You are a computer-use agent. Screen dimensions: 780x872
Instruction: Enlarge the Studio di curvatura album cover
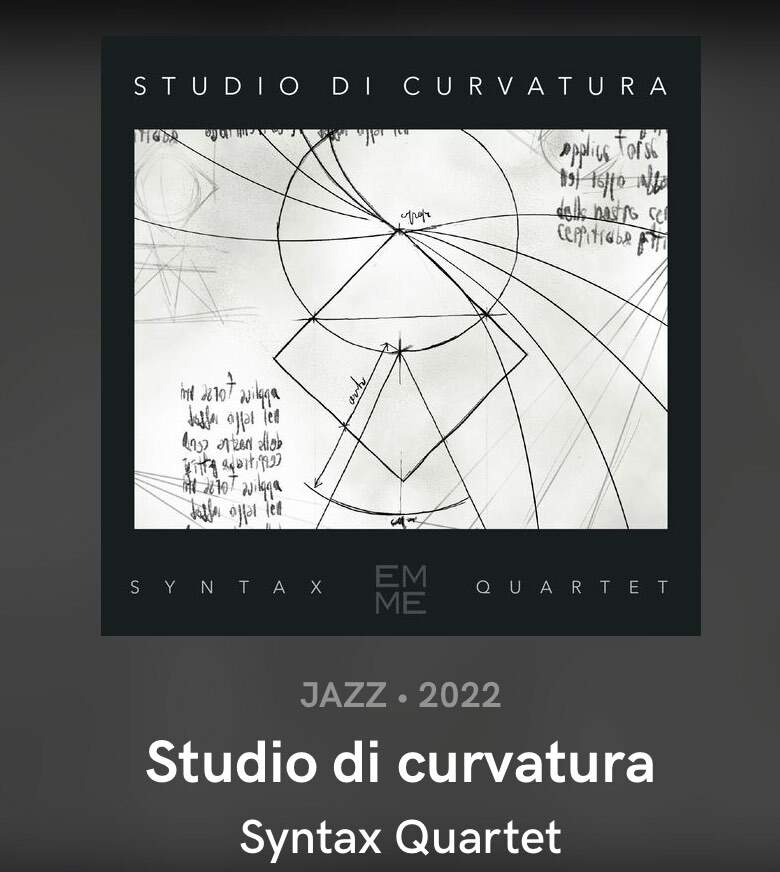(x=400, y=335)
